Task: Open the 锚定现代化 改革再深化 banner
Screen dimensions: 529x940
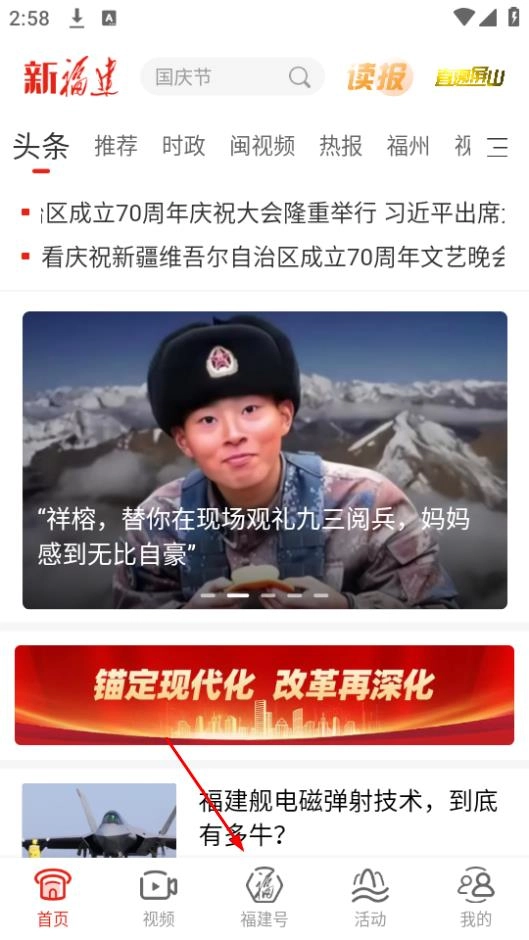Action: (264, 695)
